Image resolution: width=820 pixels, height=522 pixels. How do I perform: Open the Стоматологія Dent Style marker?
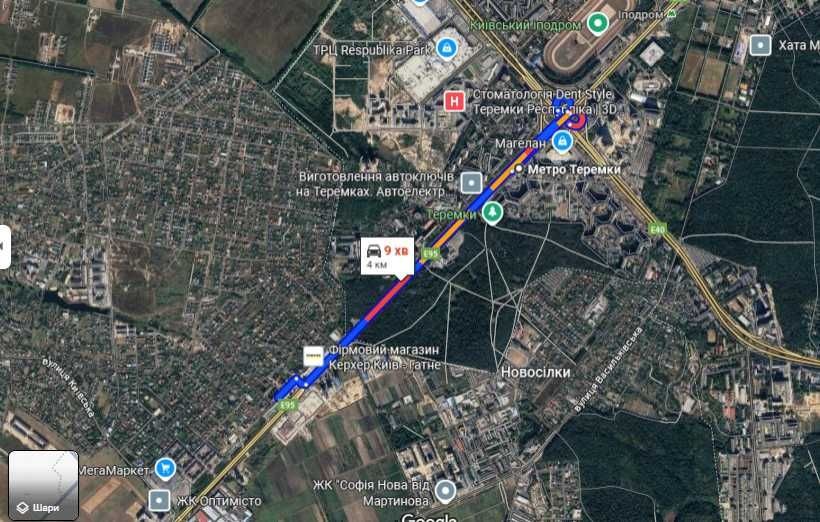(455, 100)
